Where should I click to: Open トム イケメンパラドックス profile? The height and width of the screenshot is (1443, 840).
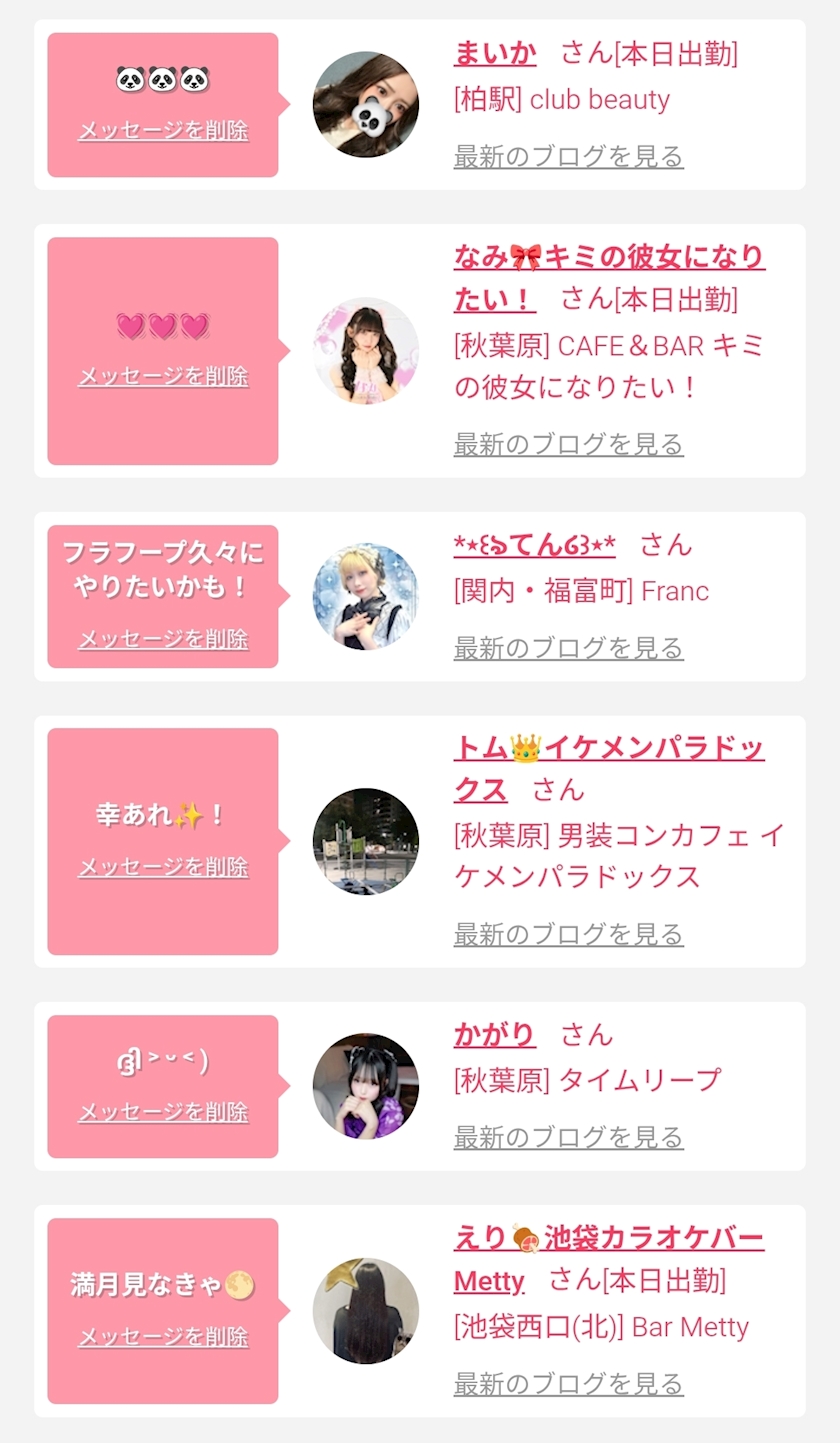(608, 748)
